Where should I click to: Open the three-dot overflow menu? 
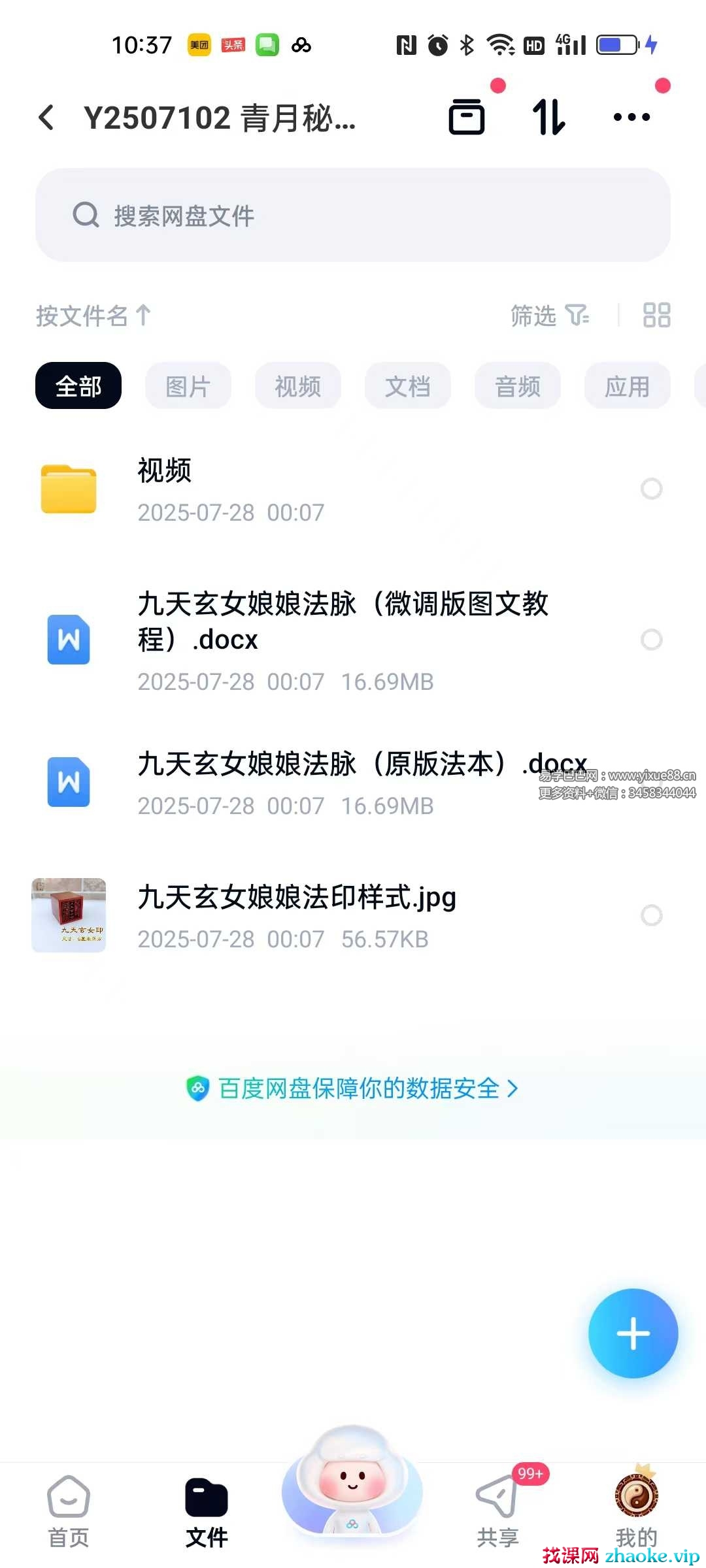(x=631, y=118)
